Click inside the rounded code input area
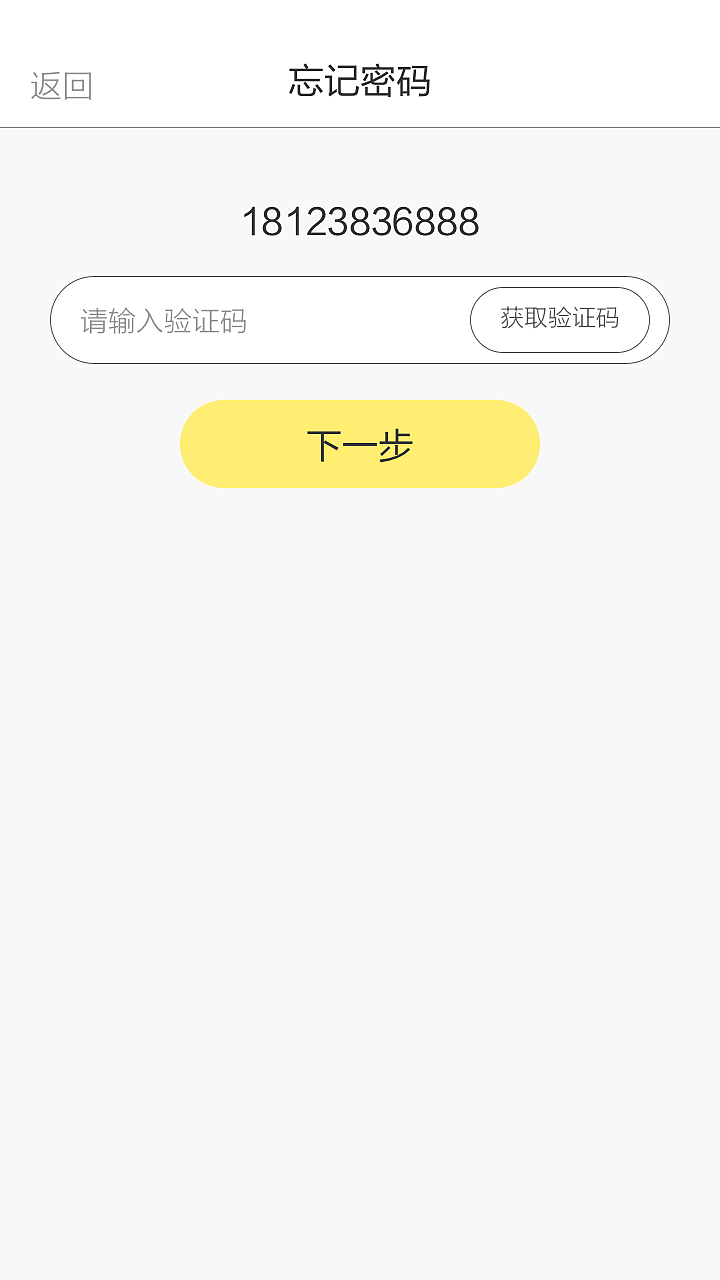The image size is (720, 1280). point(250,319)
